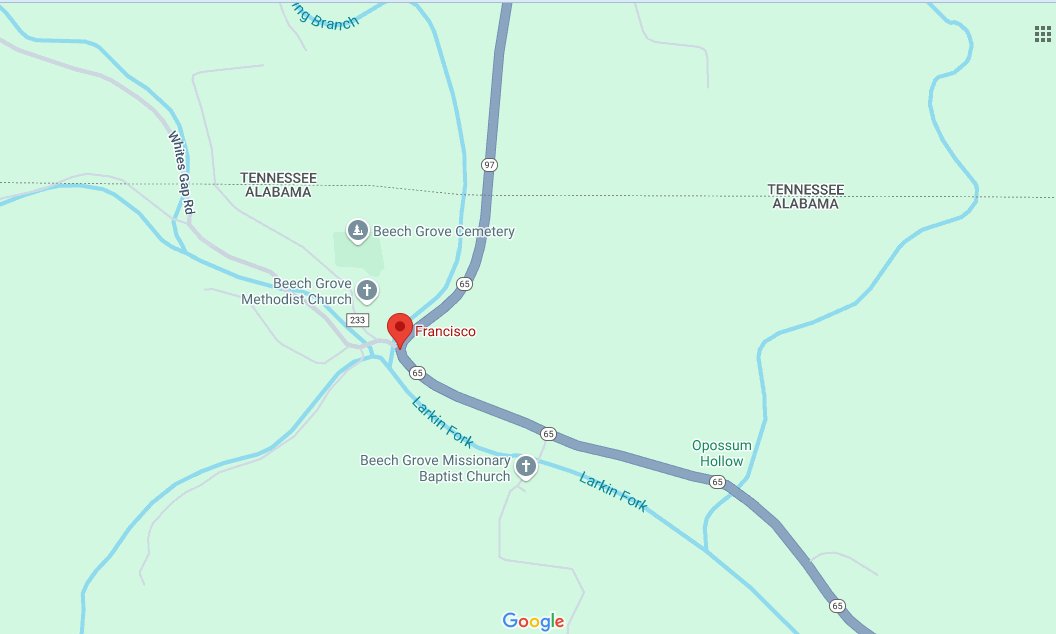Open the Google apps grid menu
Viewport: 1056px width, 634px height.
tap(1041, 34)
